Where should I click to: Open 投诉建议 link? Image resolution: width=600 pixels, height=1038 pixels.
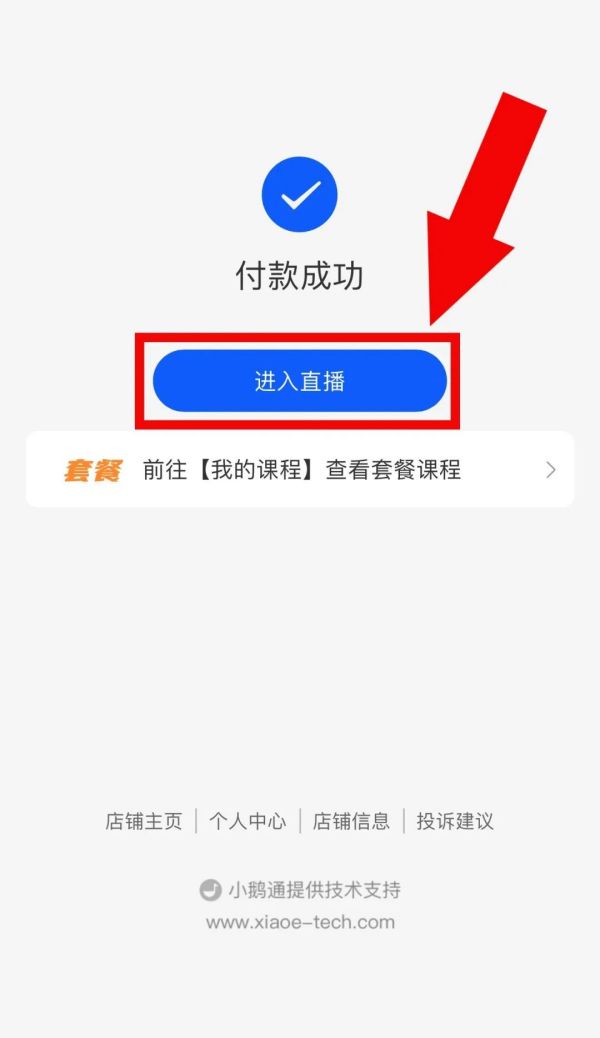click(x=455, y=822)
